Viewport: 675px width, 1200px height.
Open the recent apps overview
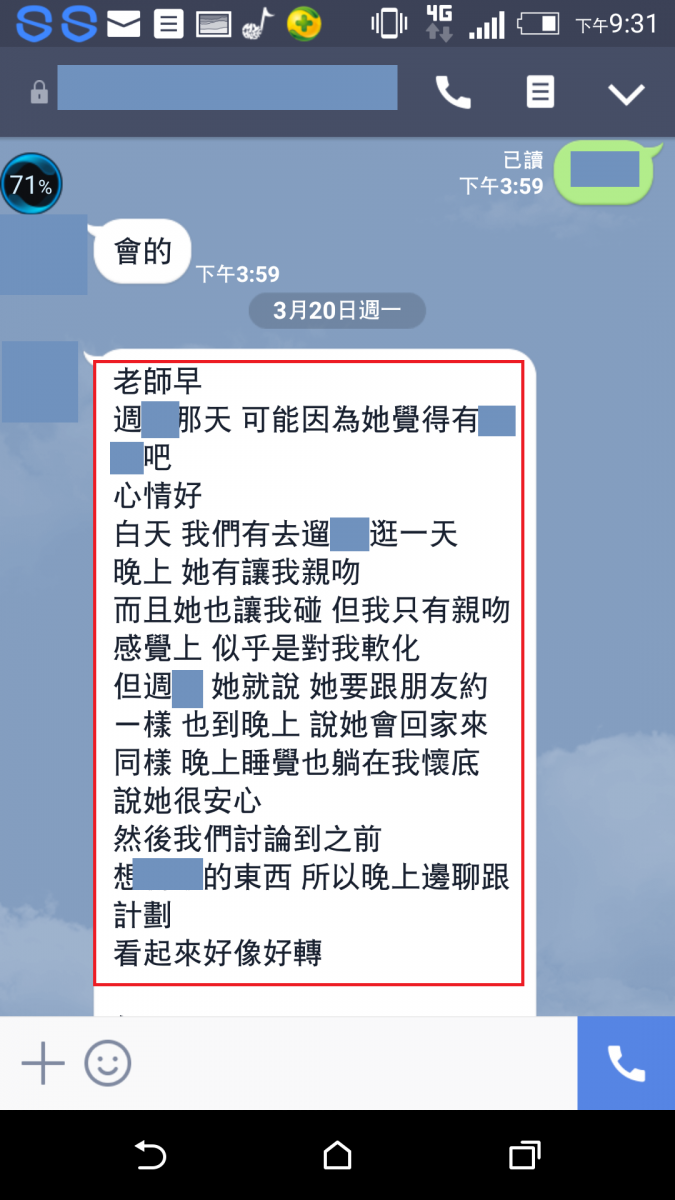click(524, 1156)
